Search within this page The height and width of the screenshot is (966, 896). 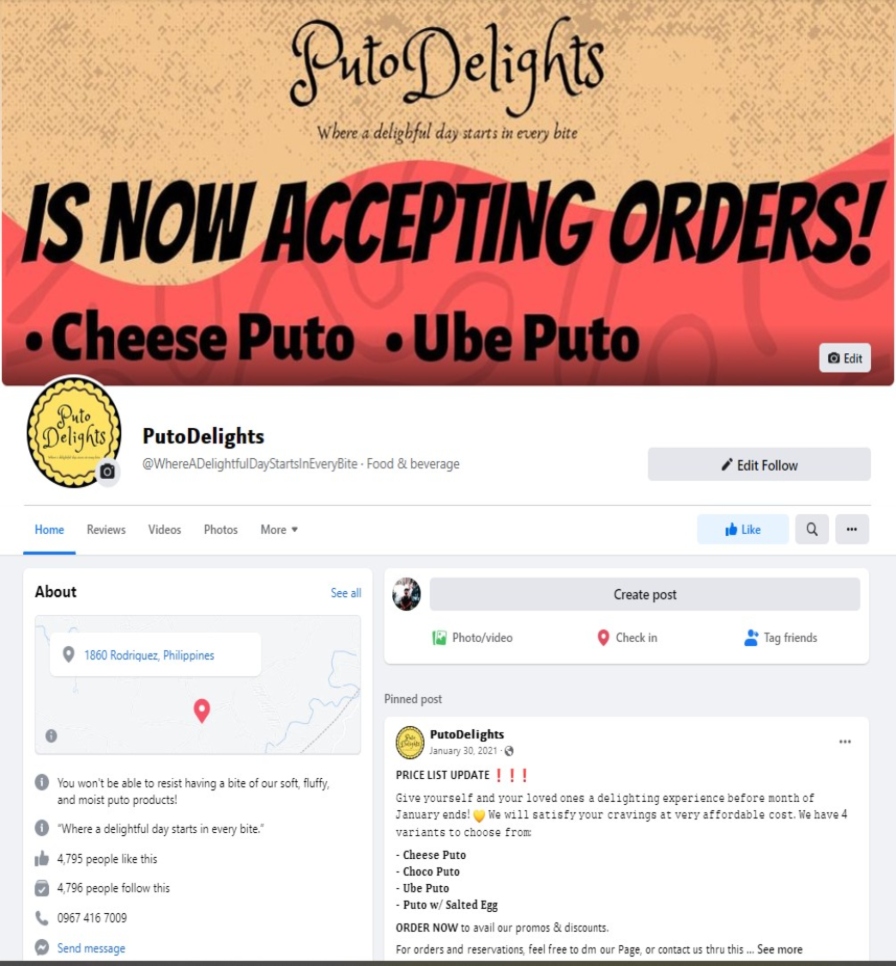coord(811,529)
